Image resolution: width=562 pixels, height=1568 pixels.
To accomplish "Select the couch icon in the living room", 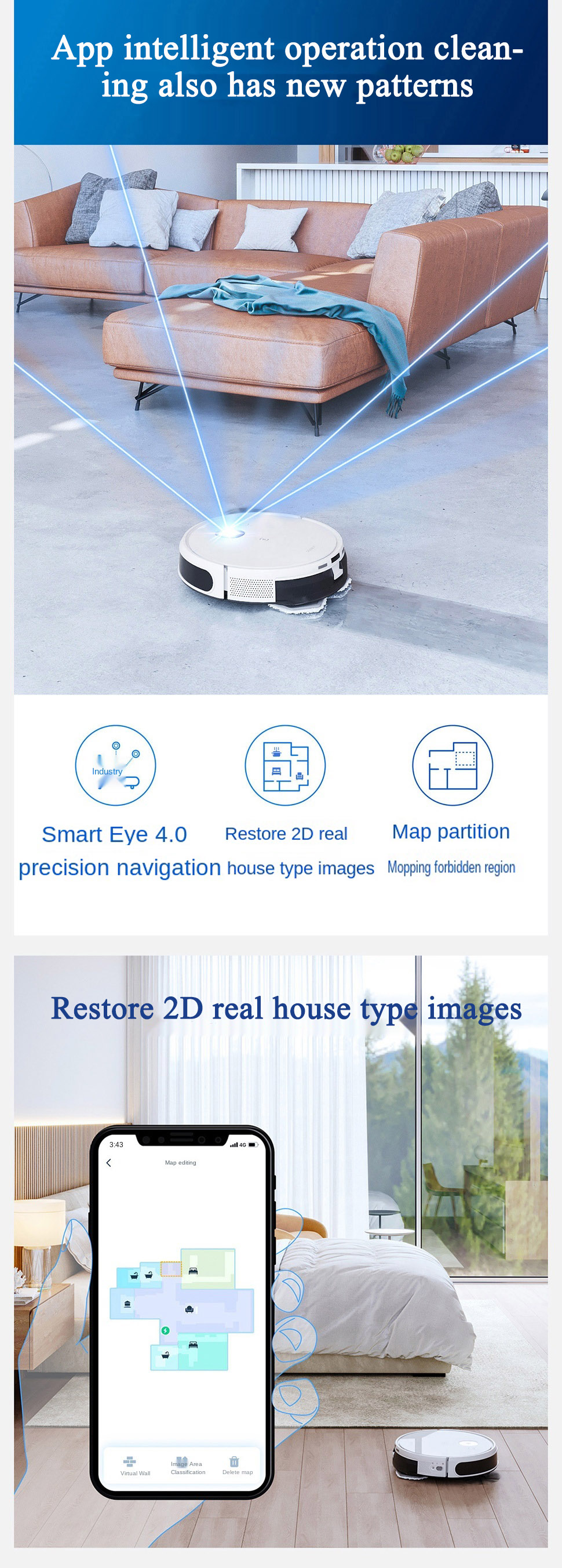I will tap(190, 1310).
